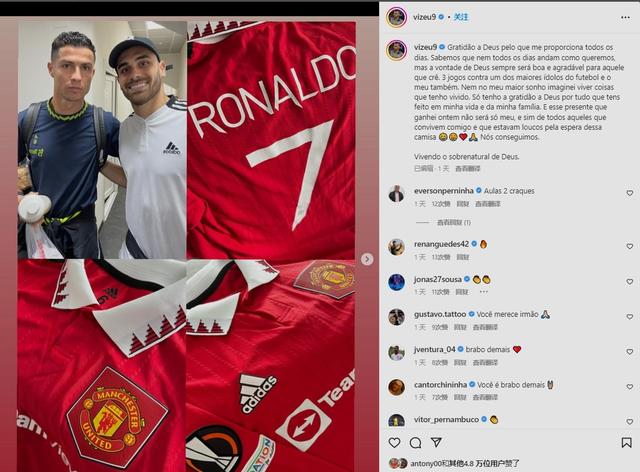Image resolution: width=640 pixels, height=472 pixels.
Task: Share the post via paper plane
Action: coord(437,441)
